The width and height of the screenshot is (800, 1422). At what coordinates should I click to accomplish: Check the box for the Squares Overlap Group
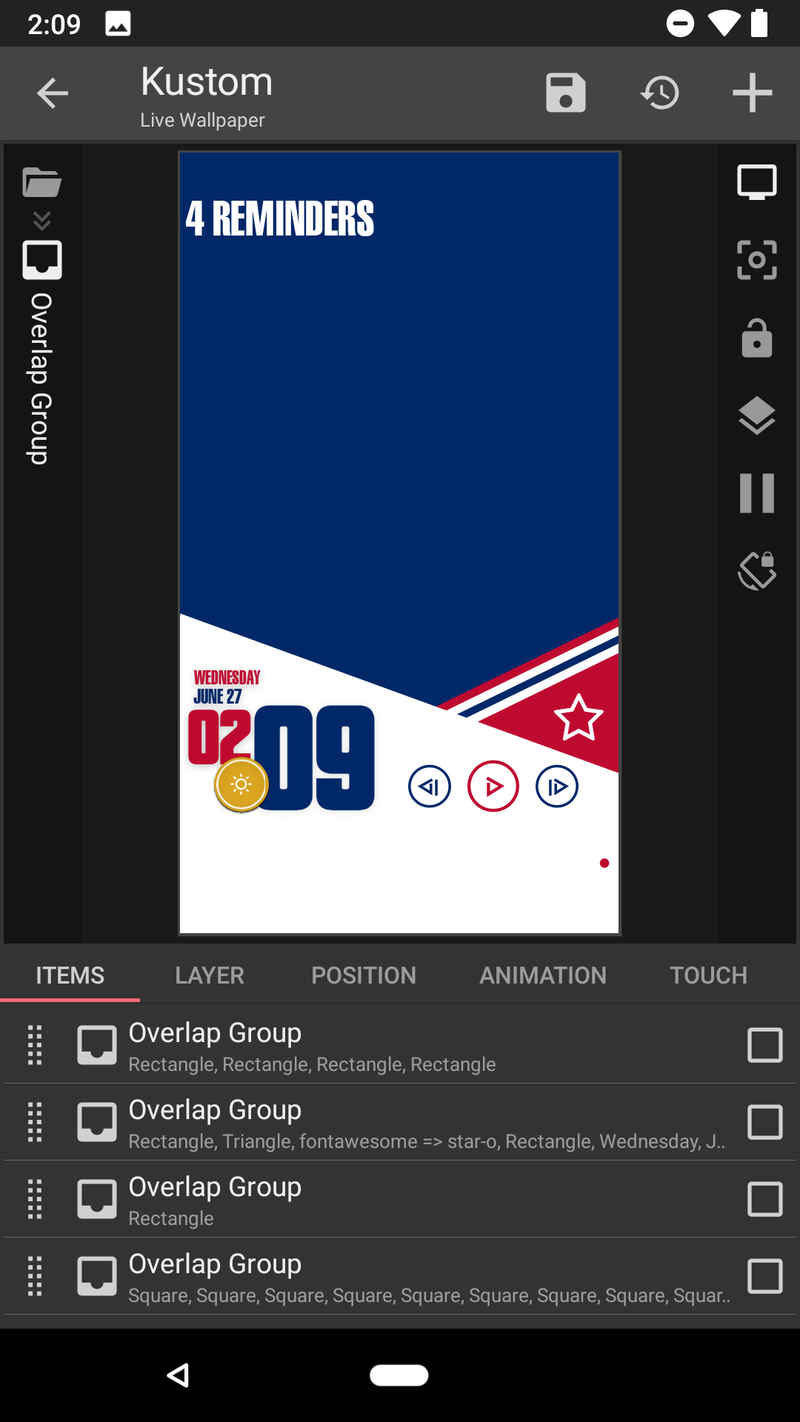(765, 1276)
